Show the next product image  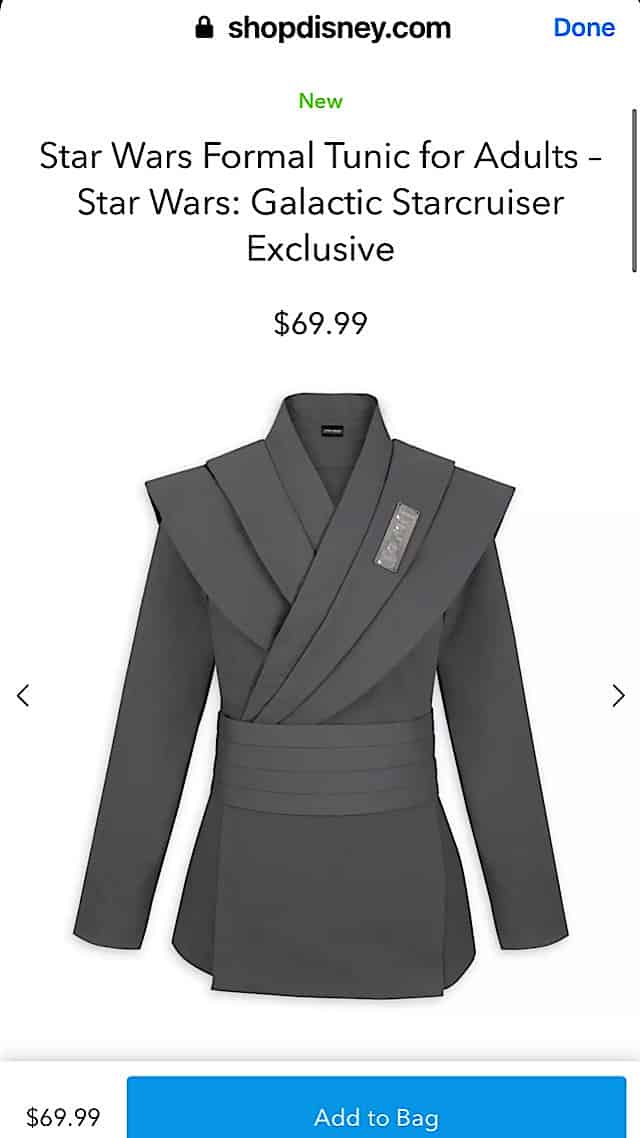tap(618, 695)
